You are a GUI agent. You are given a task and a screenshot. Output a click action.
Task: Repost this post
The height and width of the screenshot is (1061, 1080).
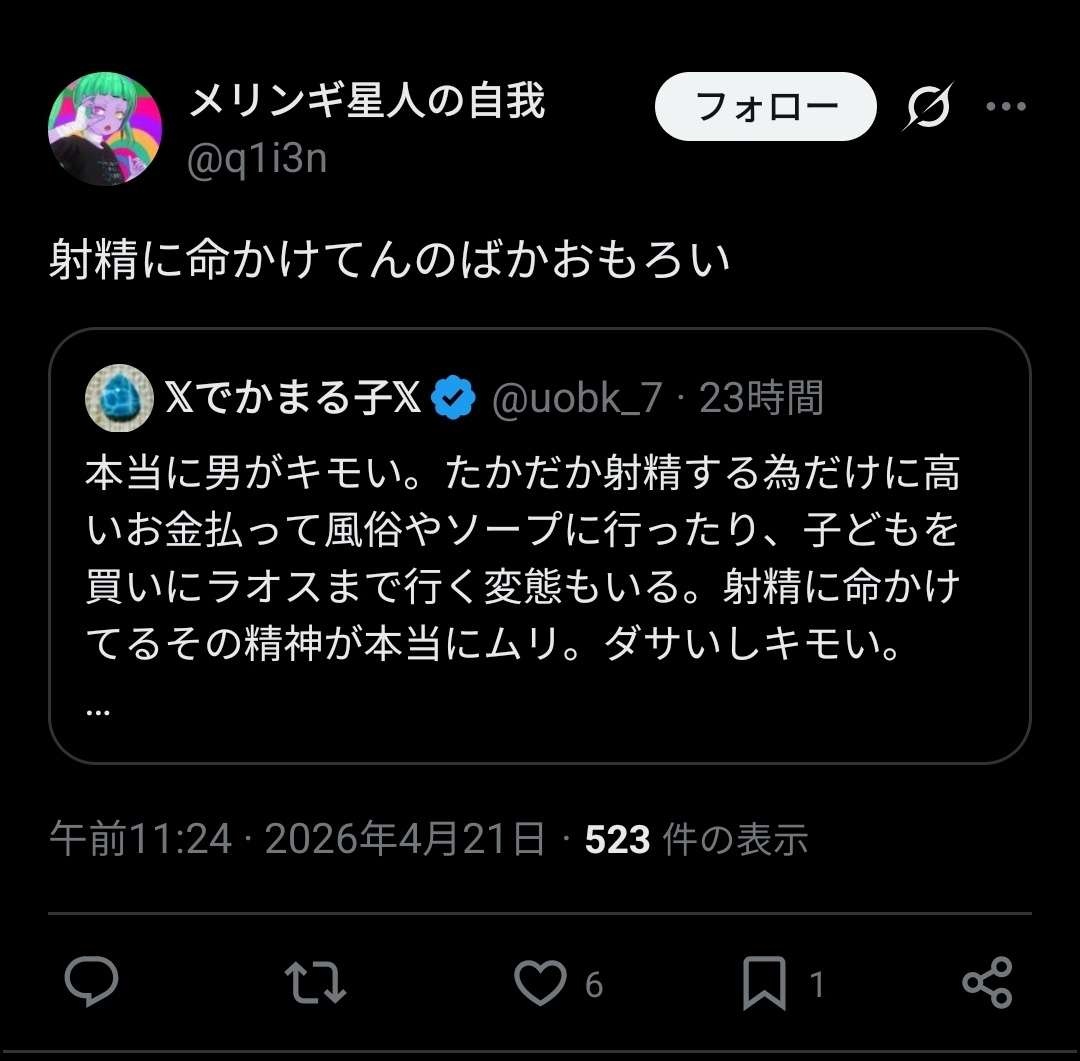[315, 983]
